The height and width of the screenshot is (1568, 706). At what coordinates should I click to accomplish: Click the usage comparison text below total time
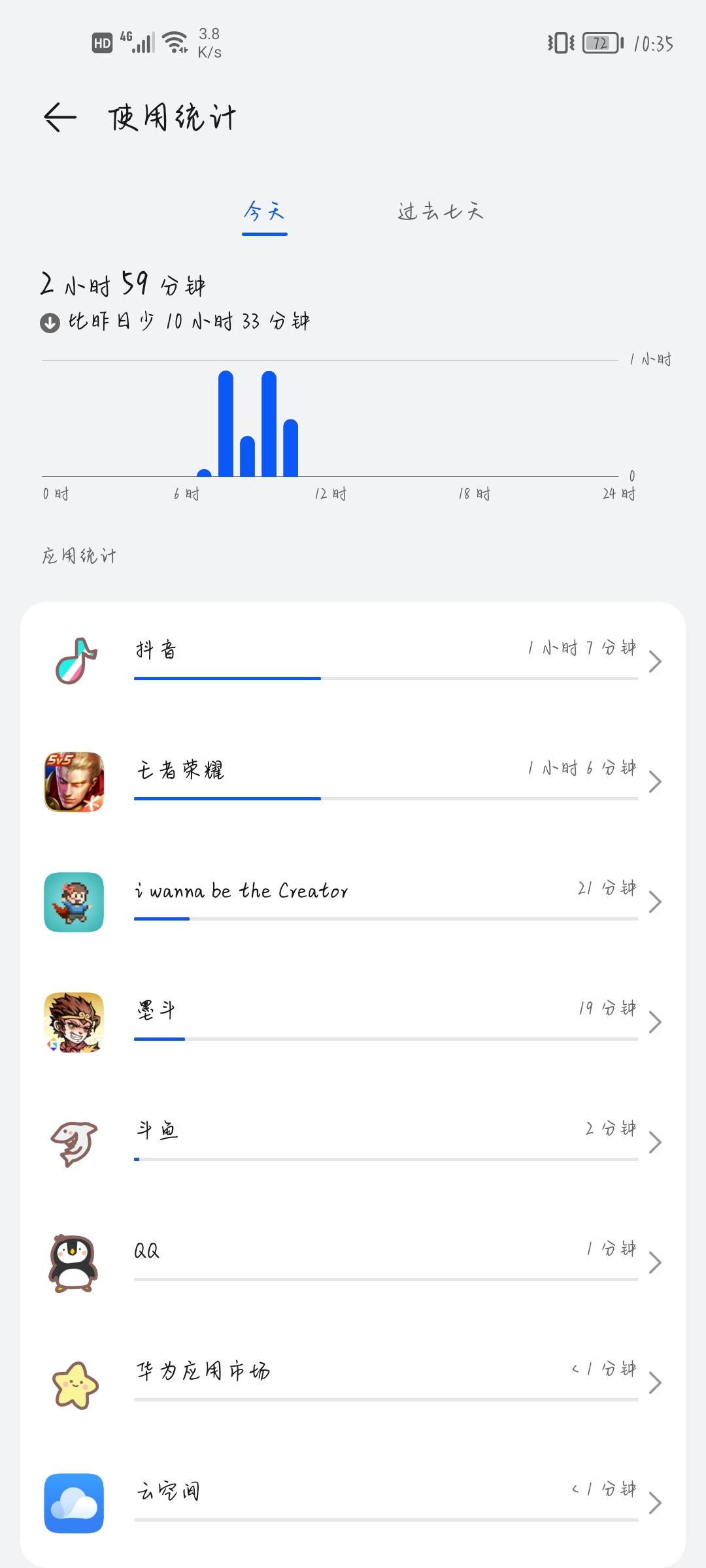coord(176,321)
